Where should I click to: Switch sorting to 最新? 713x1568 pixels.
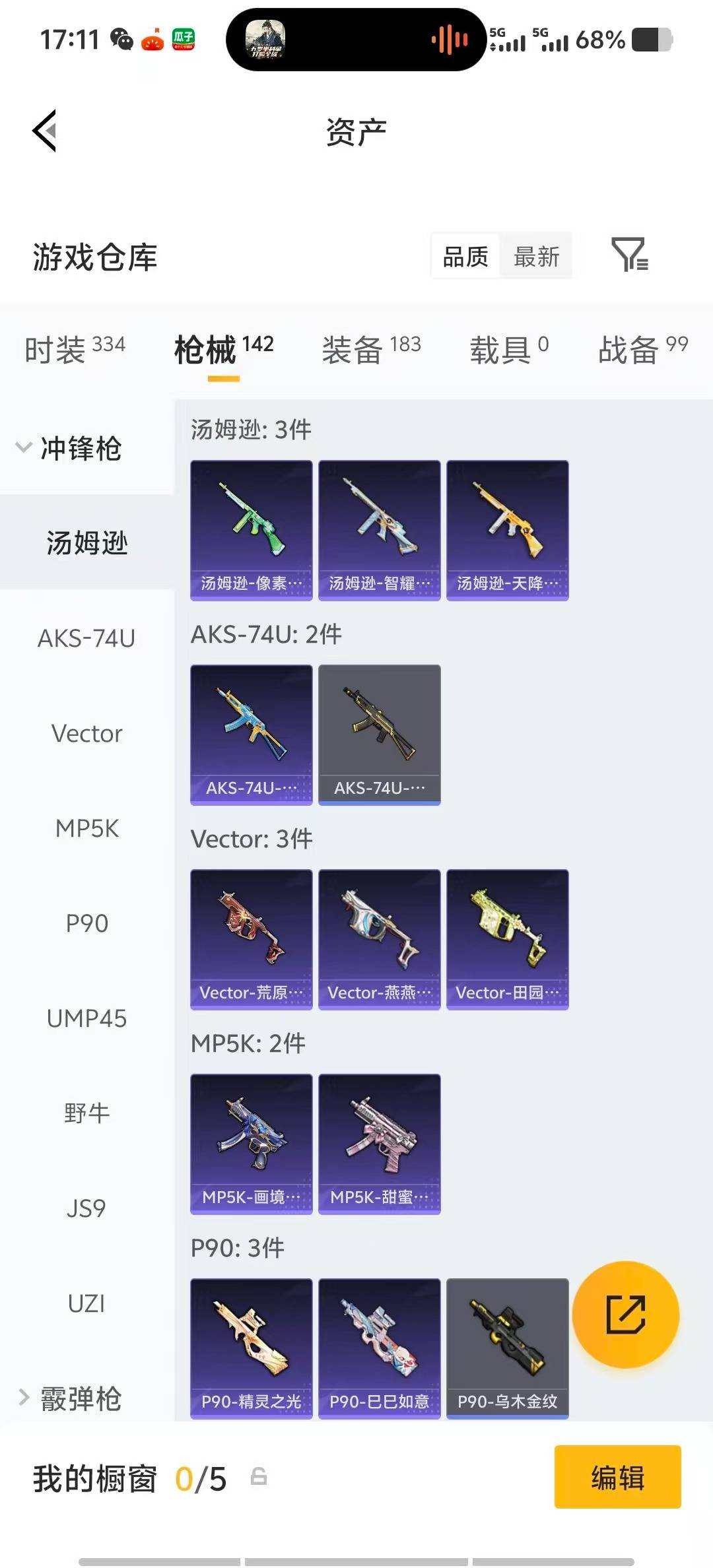[x=537, y=257]
